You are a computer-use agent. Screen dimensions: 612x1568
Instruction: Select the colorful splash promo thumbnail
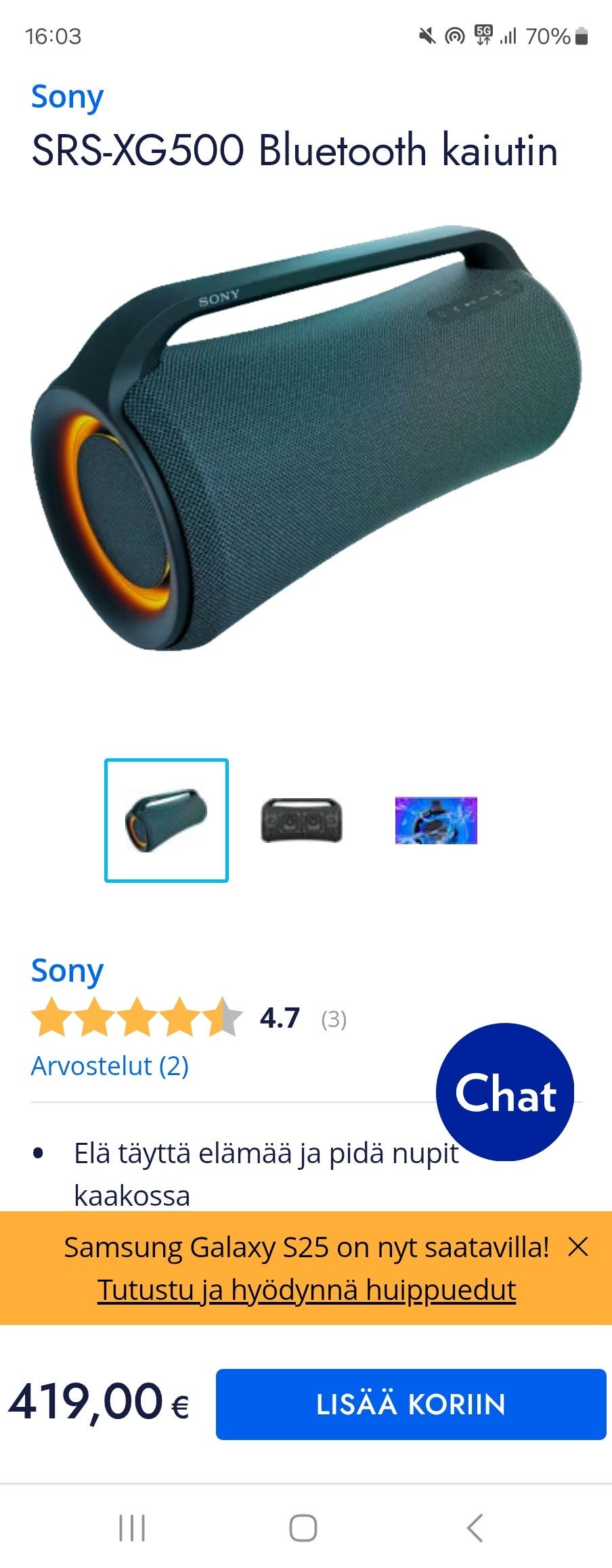coord(436,820)
